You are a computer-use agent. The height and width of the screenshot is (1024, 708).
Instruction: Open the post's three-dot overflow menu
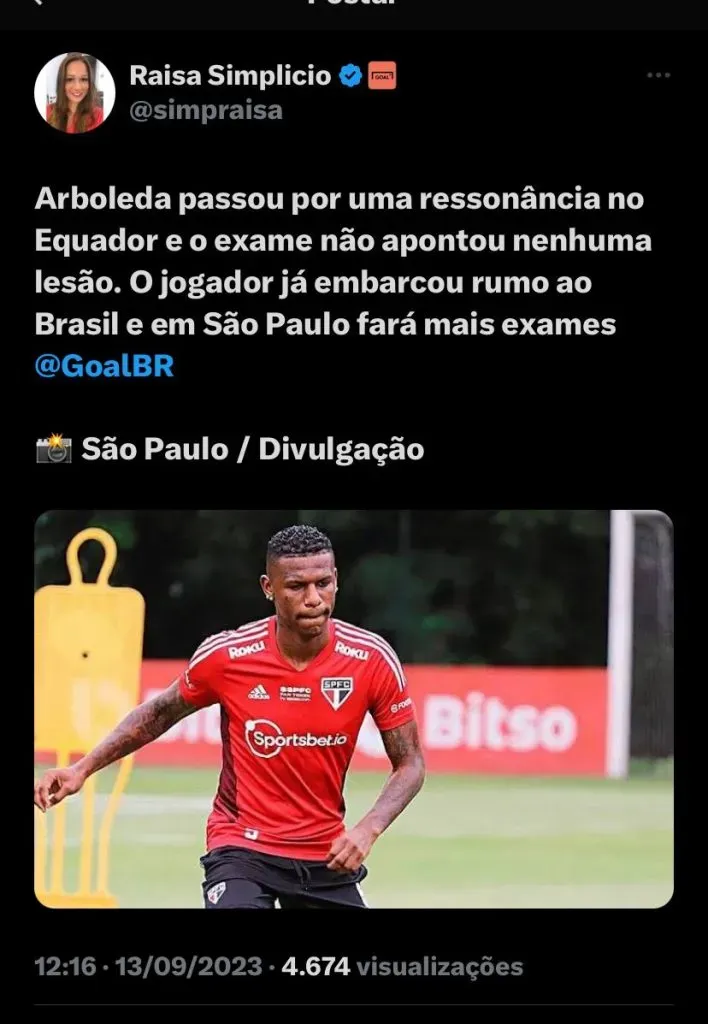658,76
